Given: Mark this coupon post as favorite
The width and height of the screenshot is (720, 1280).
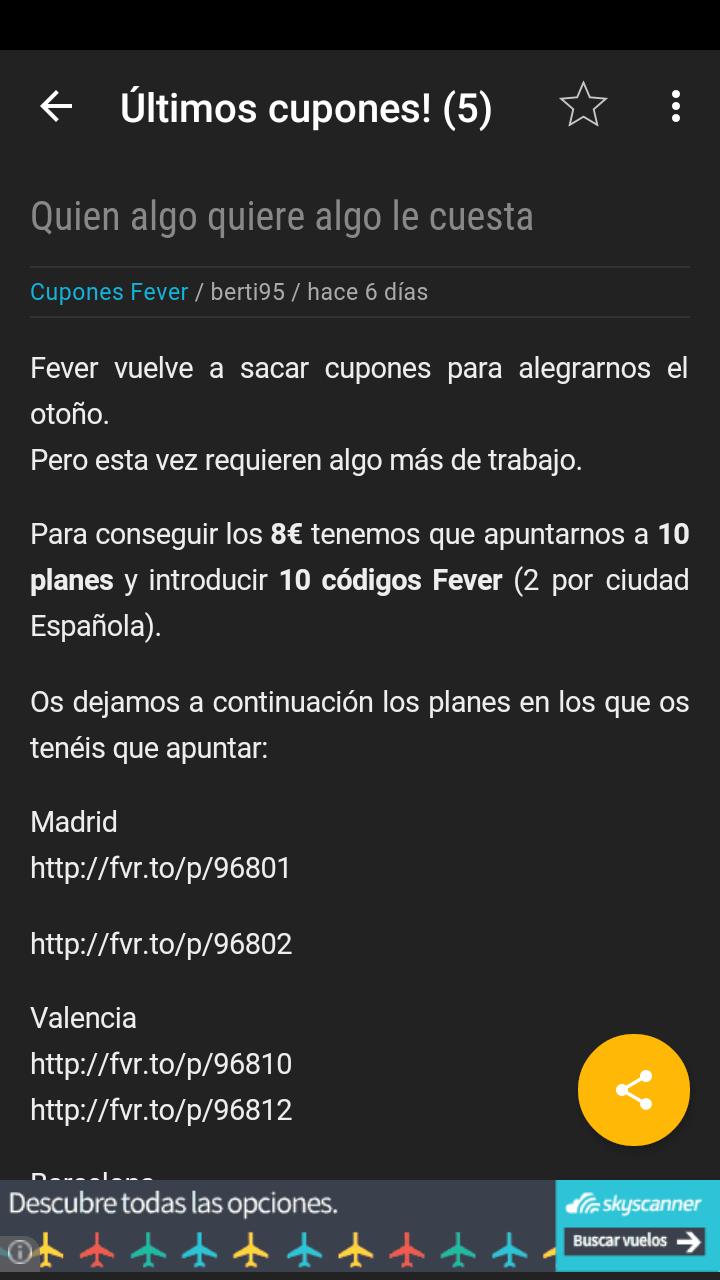Looking at the screenshot, I should [x=583, y=106].
